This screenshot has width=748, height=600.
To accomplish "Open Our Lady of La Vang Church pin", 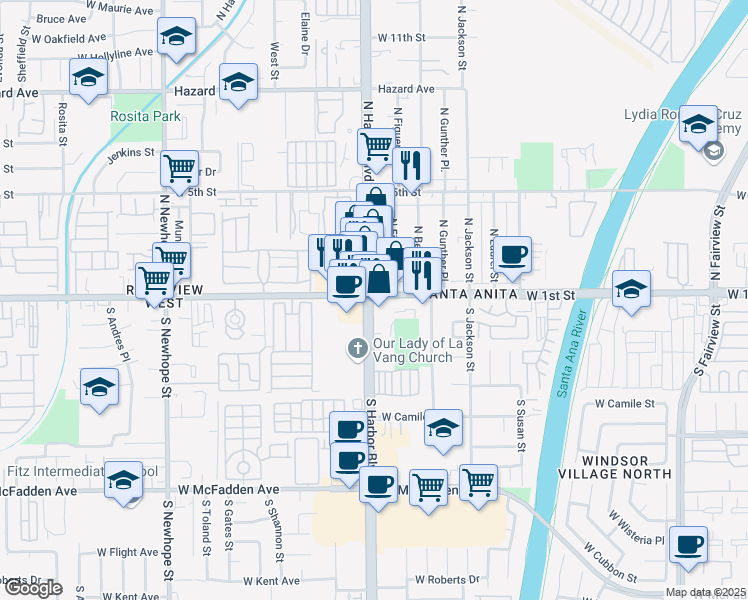I will 357,350.
